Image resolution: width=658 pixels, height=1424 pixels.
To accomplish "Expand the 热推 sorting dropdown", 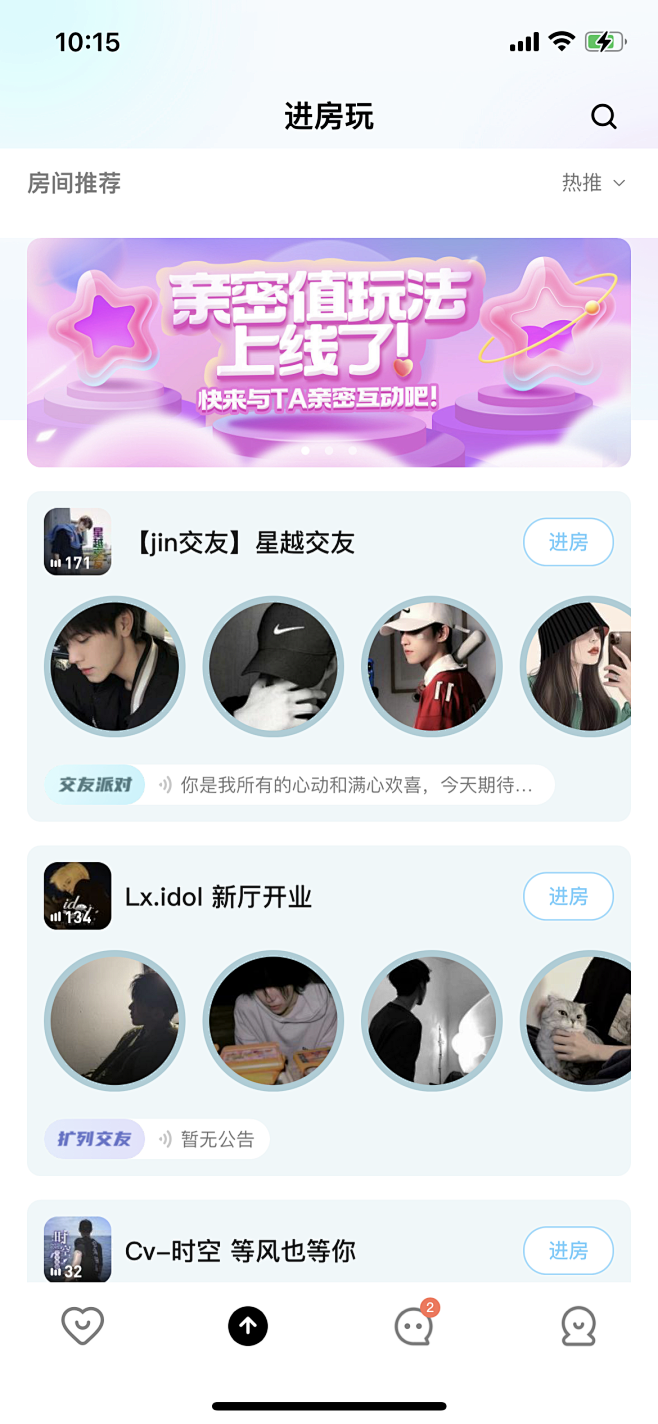I will pyautogui.click(x=593, y=183).
